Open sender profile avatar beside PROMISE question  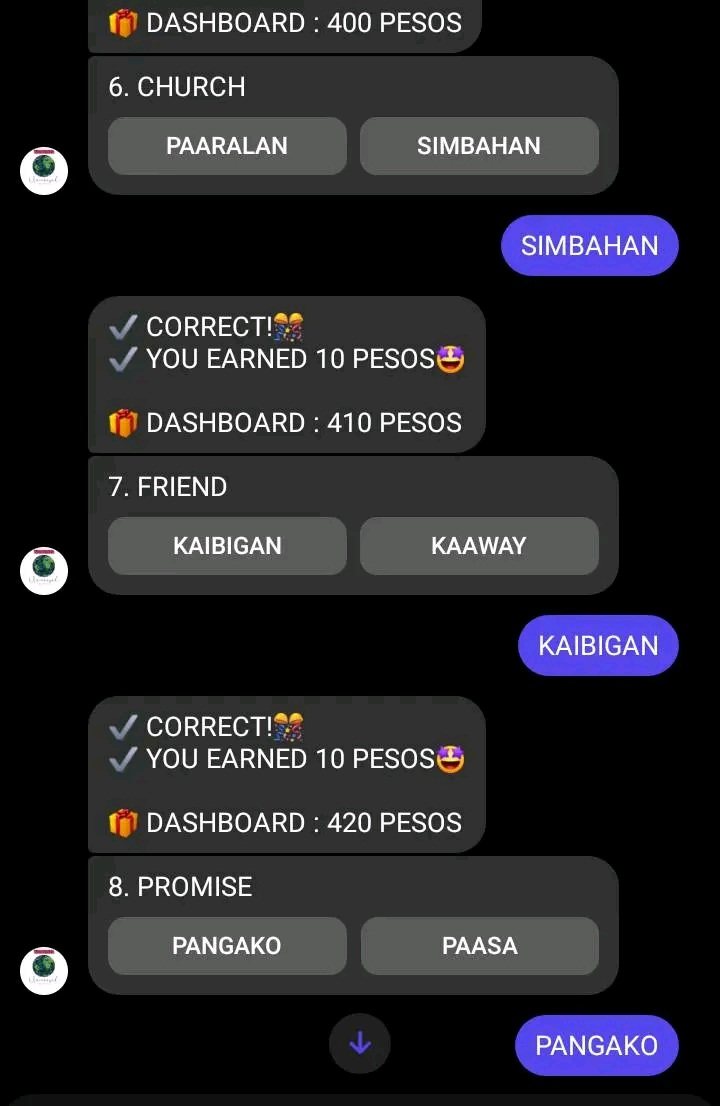pyautogui.click(x=44, y=970)
